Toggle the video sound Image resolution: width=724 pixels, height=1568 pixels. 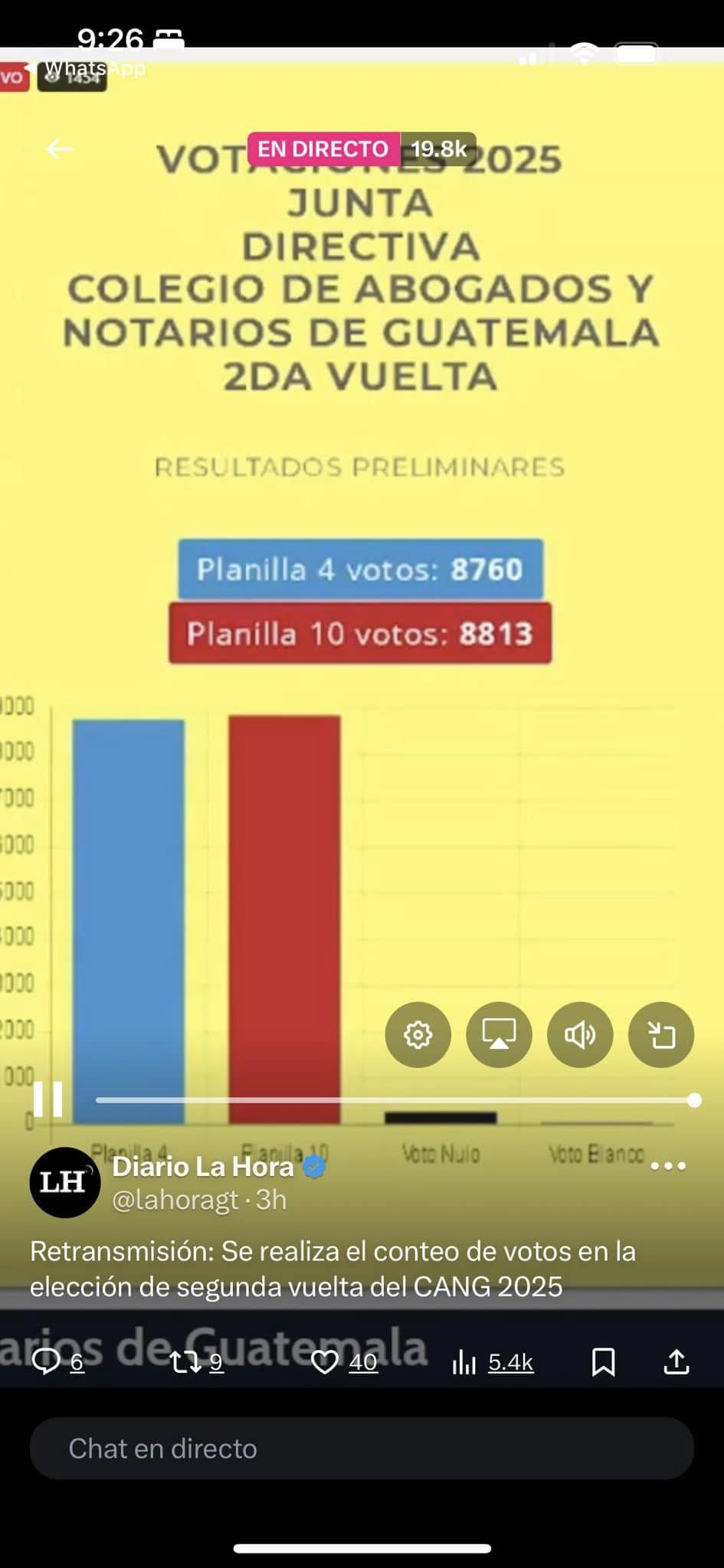tap(580, 1034)
